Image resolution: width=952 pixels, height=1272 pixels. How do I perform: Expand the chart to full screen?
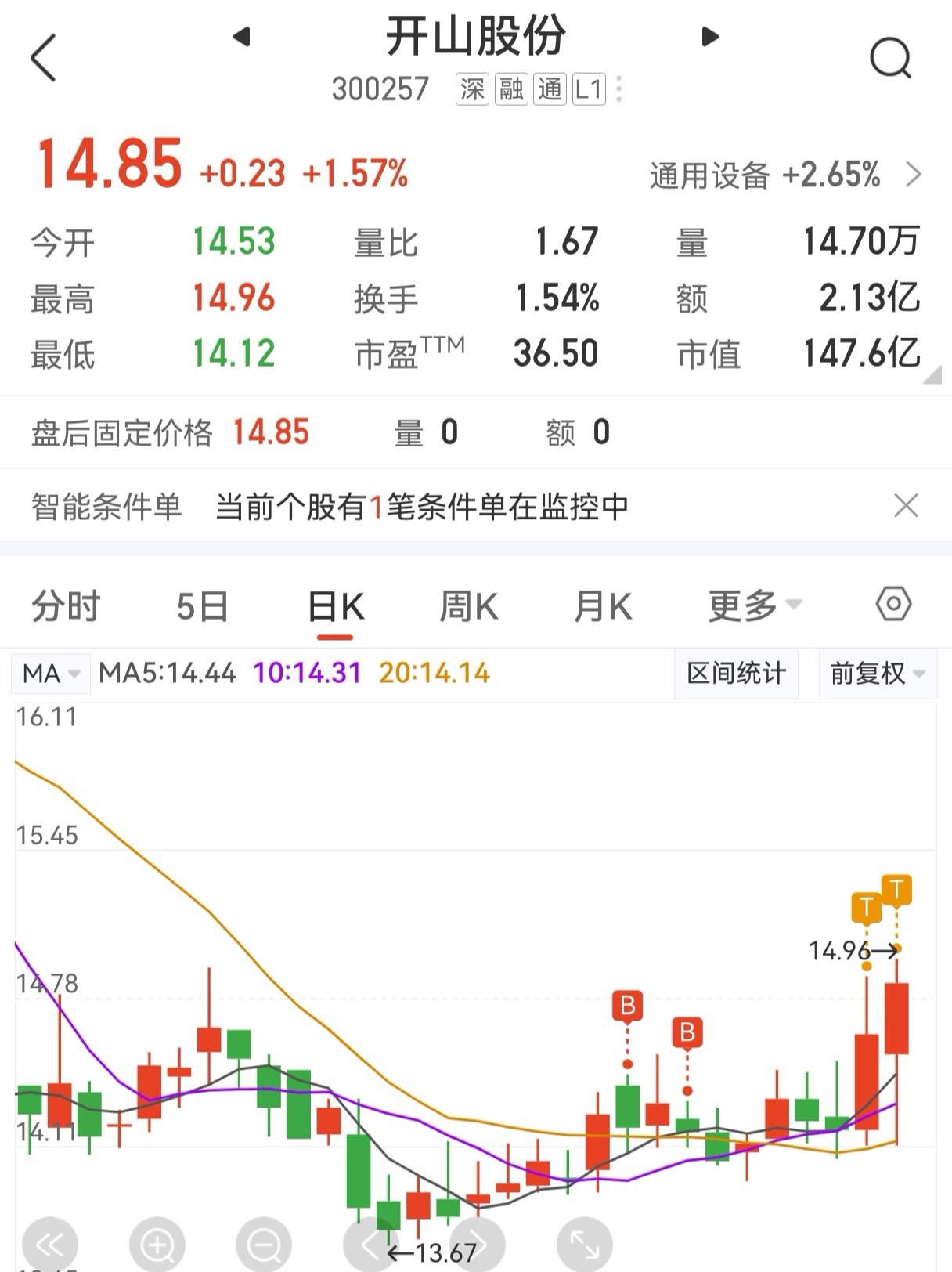[x=584, y=1244]
